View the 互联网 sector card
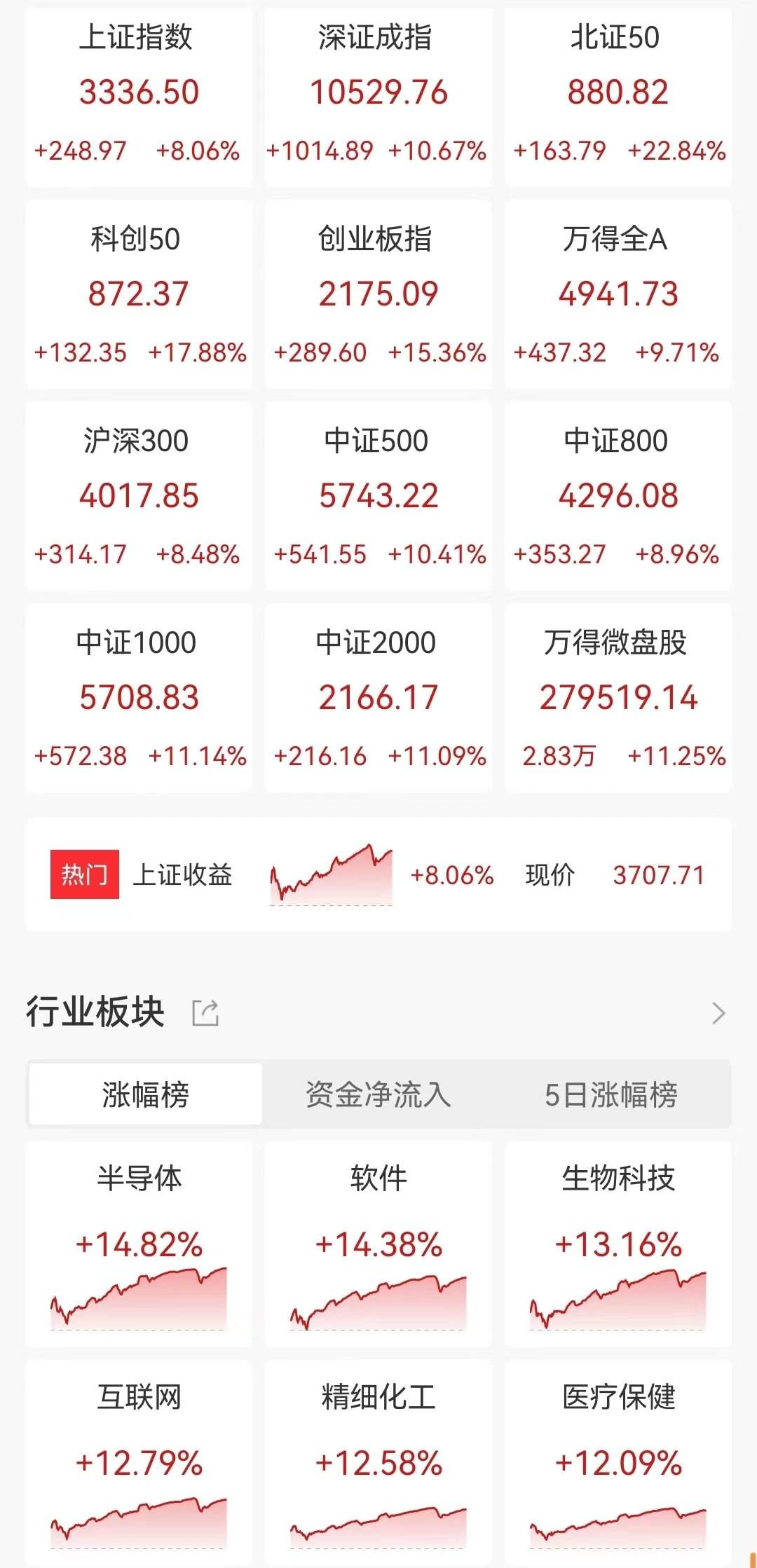This screenshot has width=757, height=1568. (x=139, y=1463)
